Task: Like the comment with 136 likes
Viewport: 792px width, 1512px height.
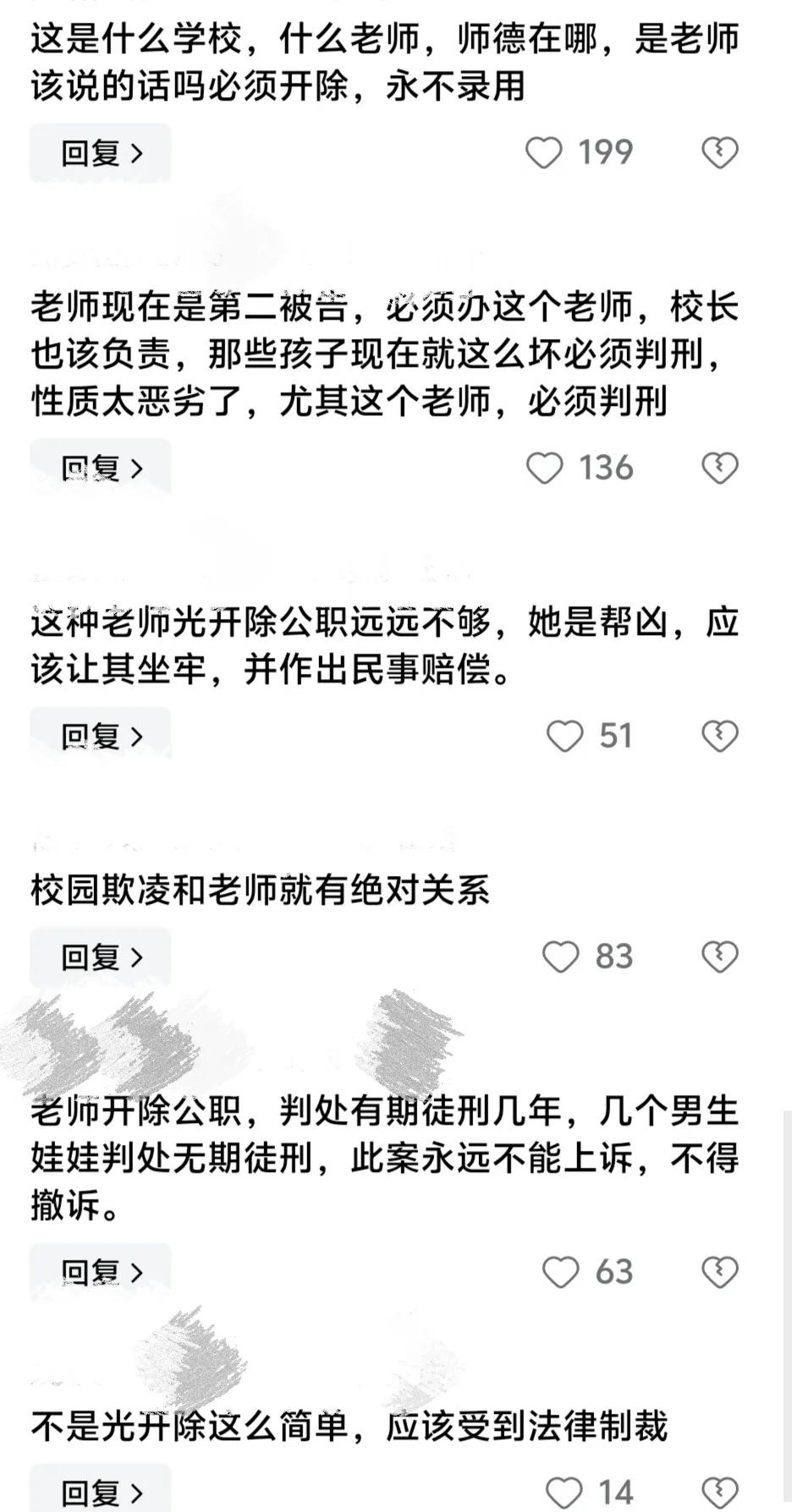Action: click(544, 468)
